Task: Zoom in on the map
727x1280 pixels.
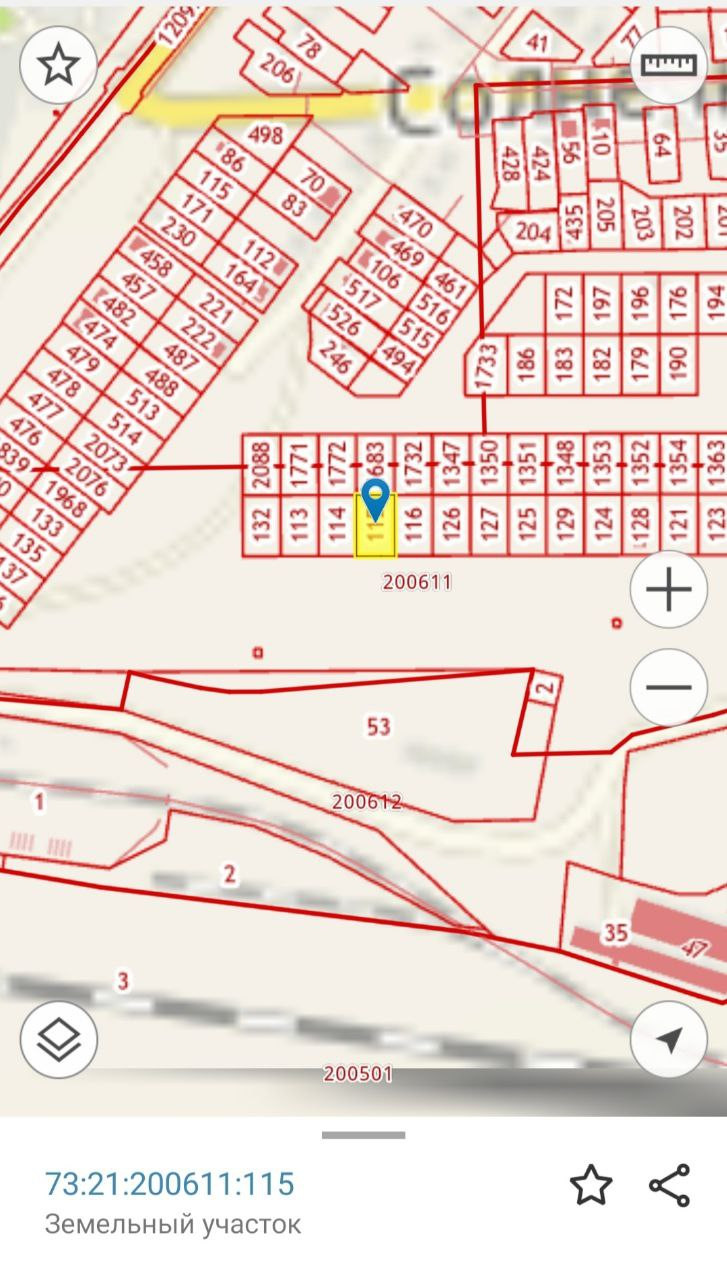Action: coord(669,590)
